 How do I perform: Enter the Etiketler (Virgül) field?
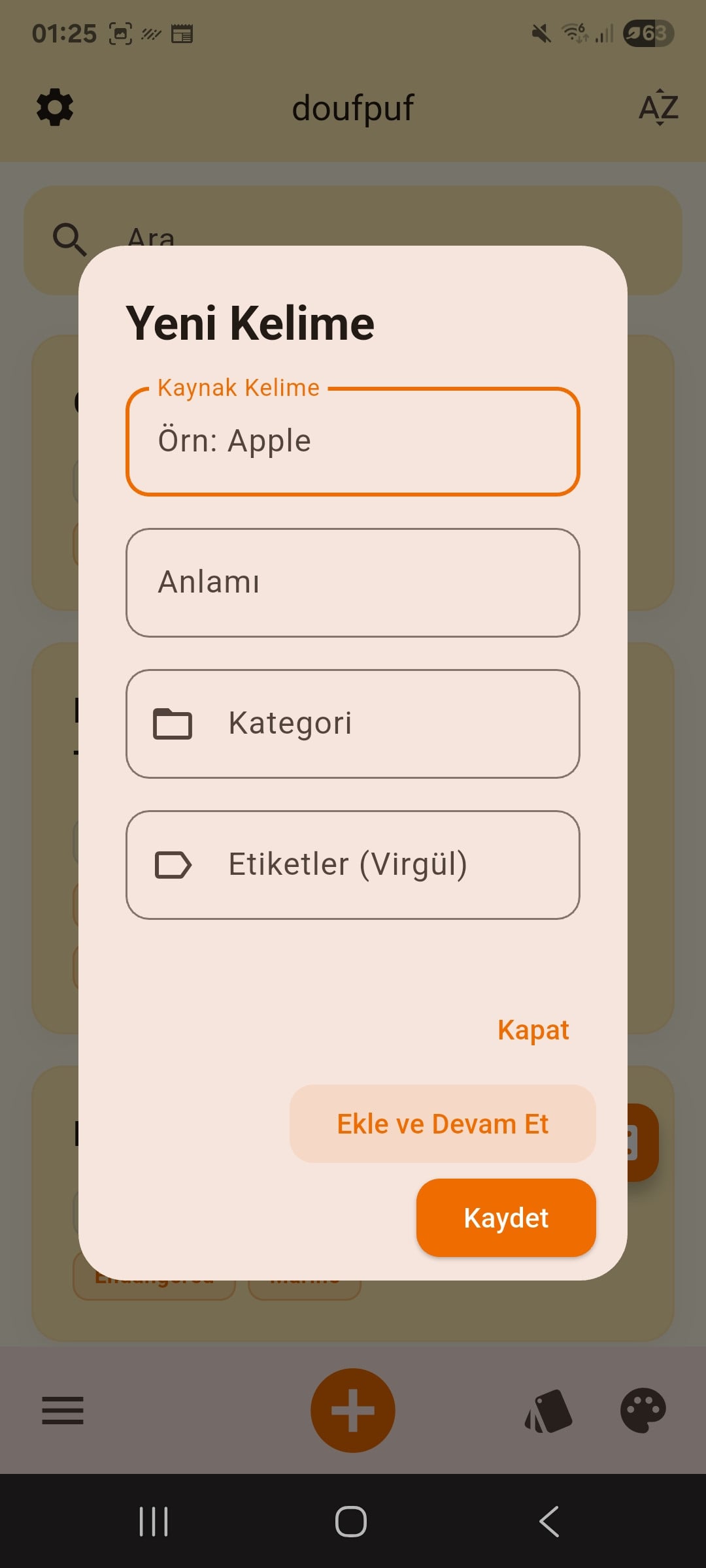353,865
